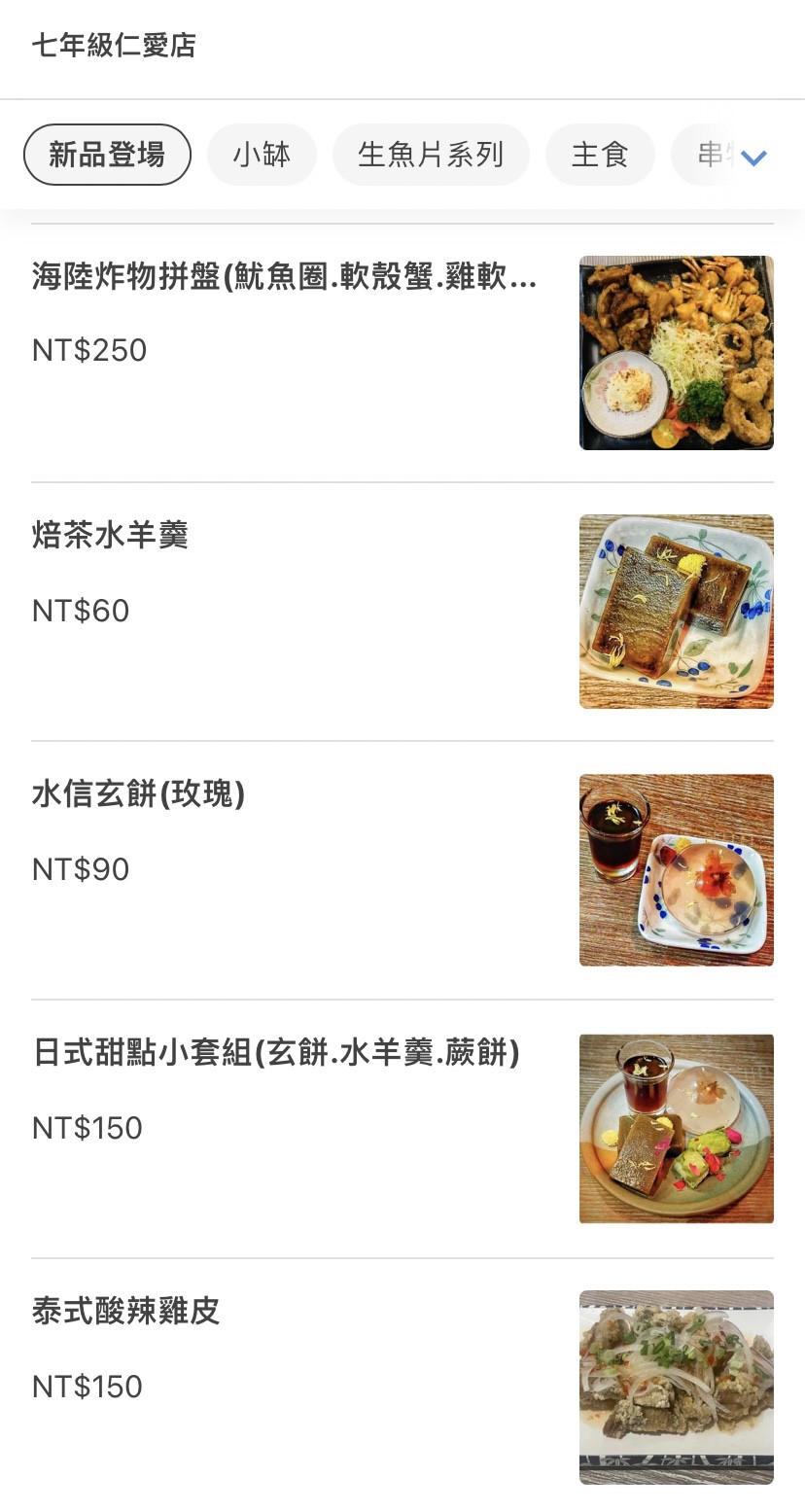Open the 生魚片系列 category
The image size is (805, 1512).
click(x=431, y=155)
